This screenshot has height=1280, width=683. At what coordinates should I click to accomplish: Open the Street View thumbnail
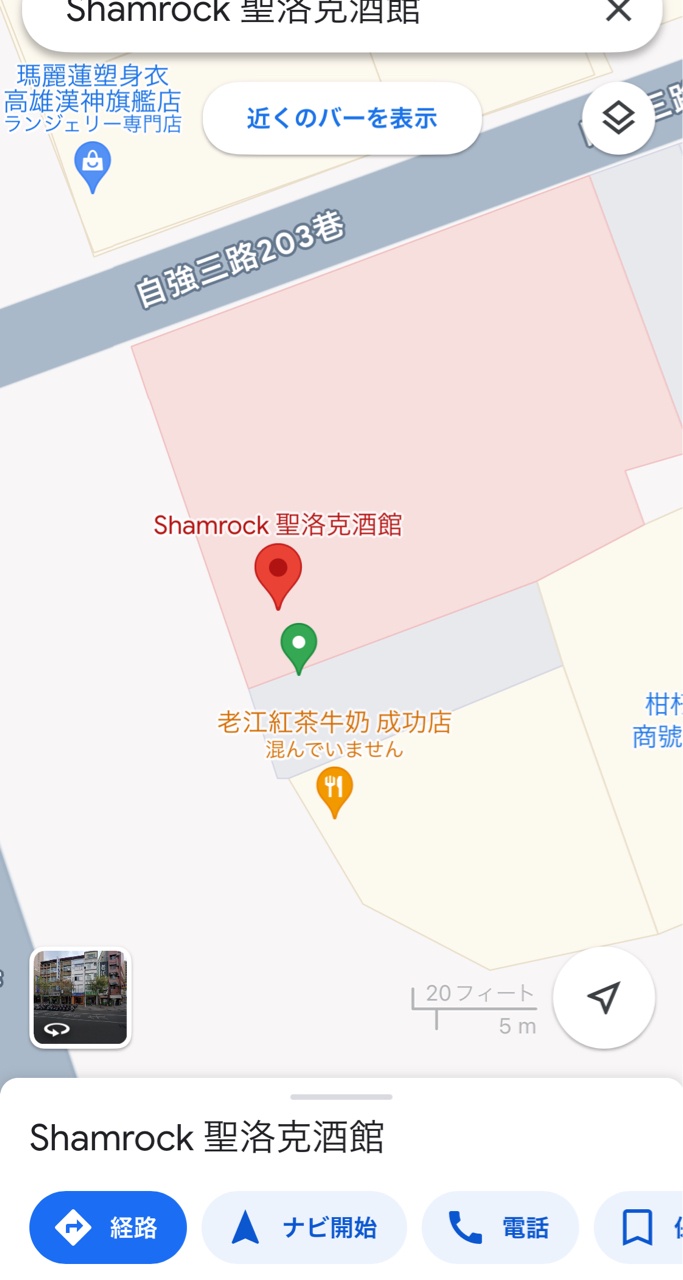coord(80,997)
